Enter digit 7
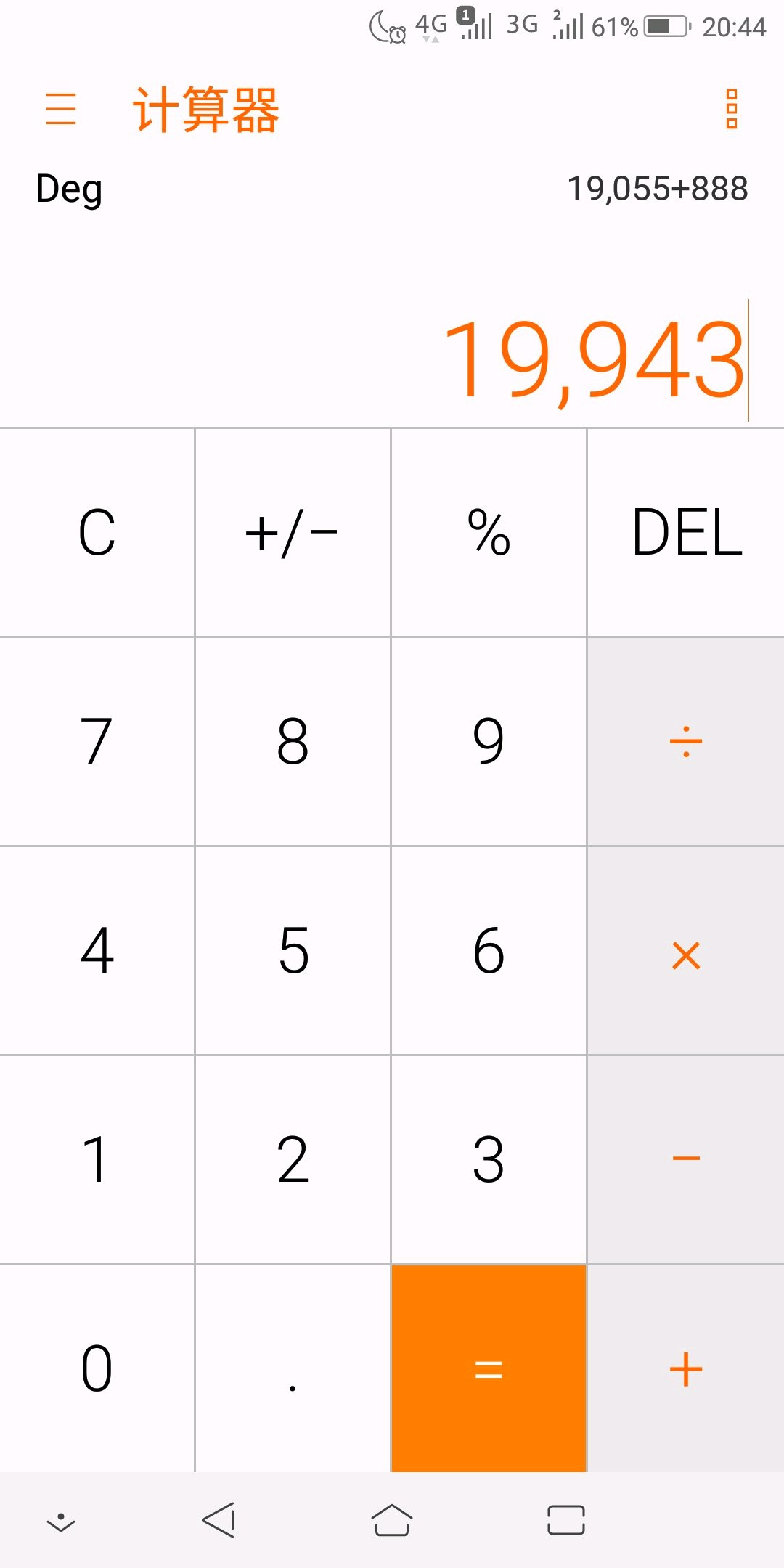Image resolution: width=784 pixels, height=1568 pixels. [x=97, y=741]
